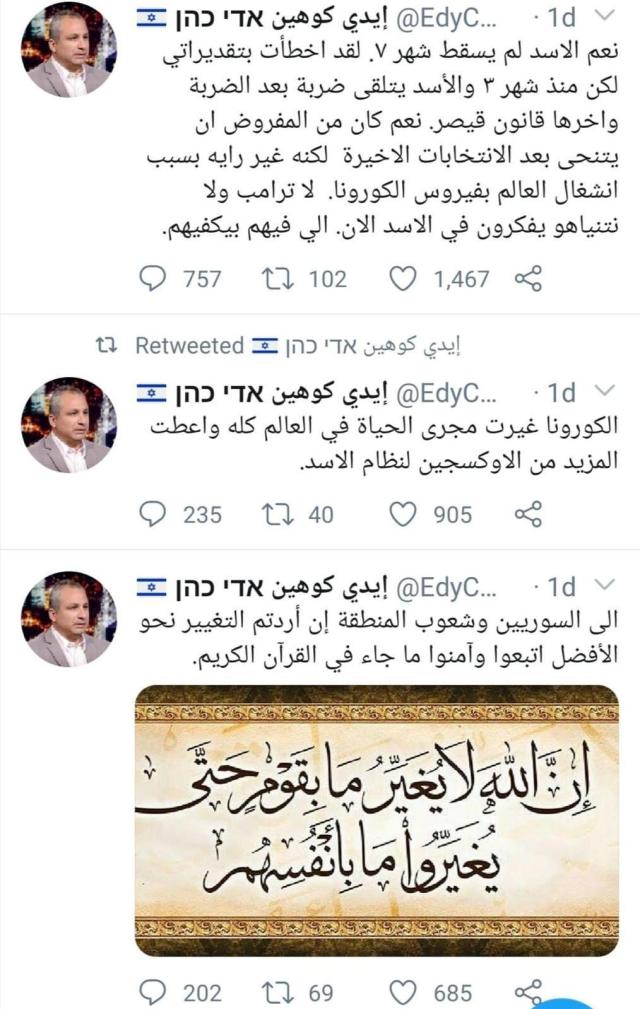The image size is (640, 1009).
Task: Open profile photo on the retweeted tweet
Action: 68,424
